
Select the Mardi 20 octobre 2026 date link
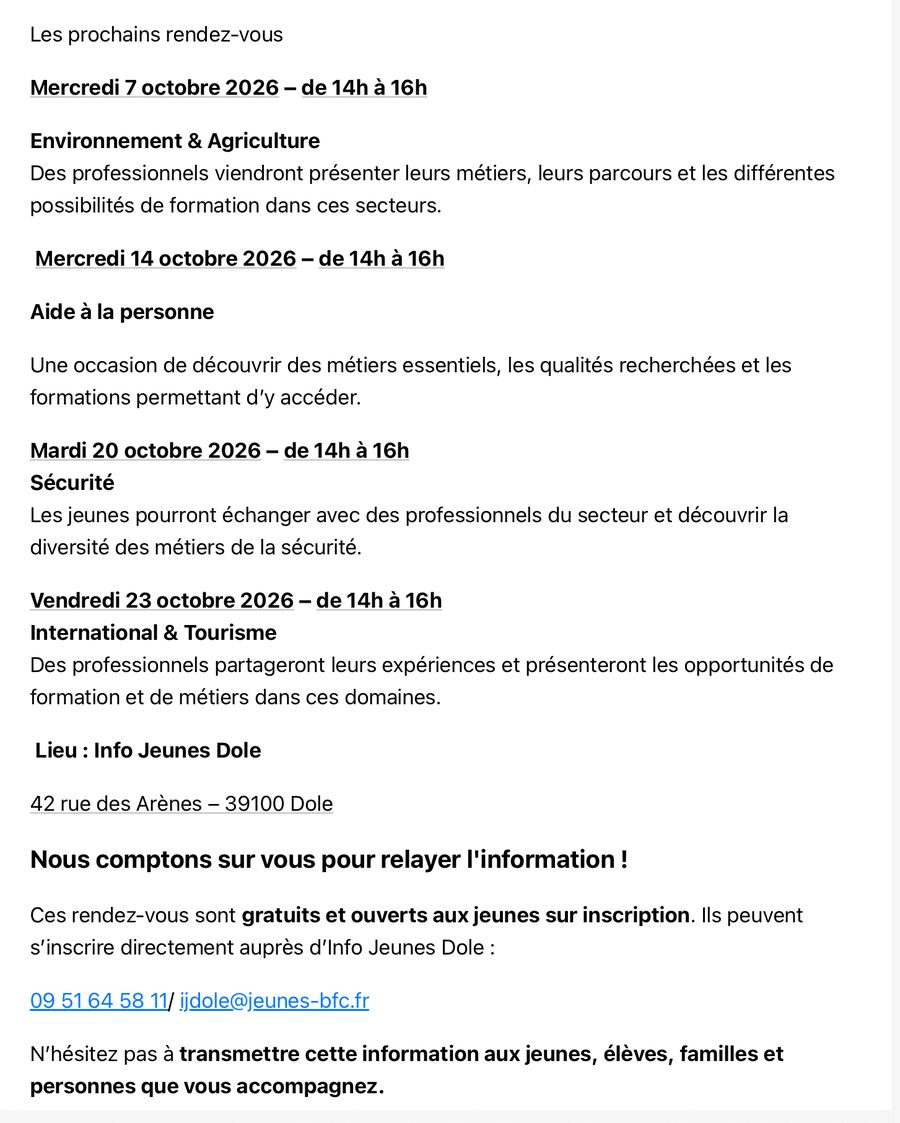(145, 450)
